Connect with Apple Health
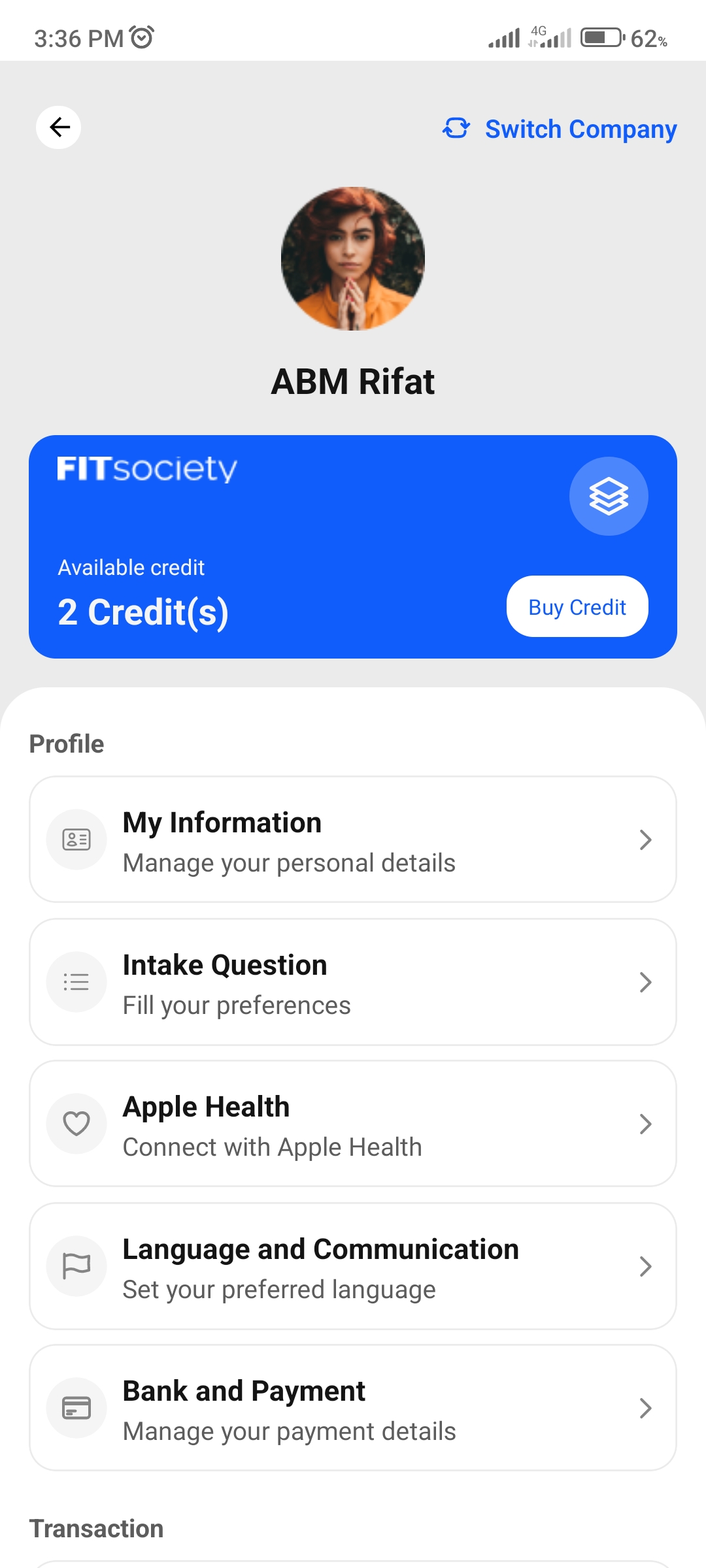 [x=353, y=1124]
